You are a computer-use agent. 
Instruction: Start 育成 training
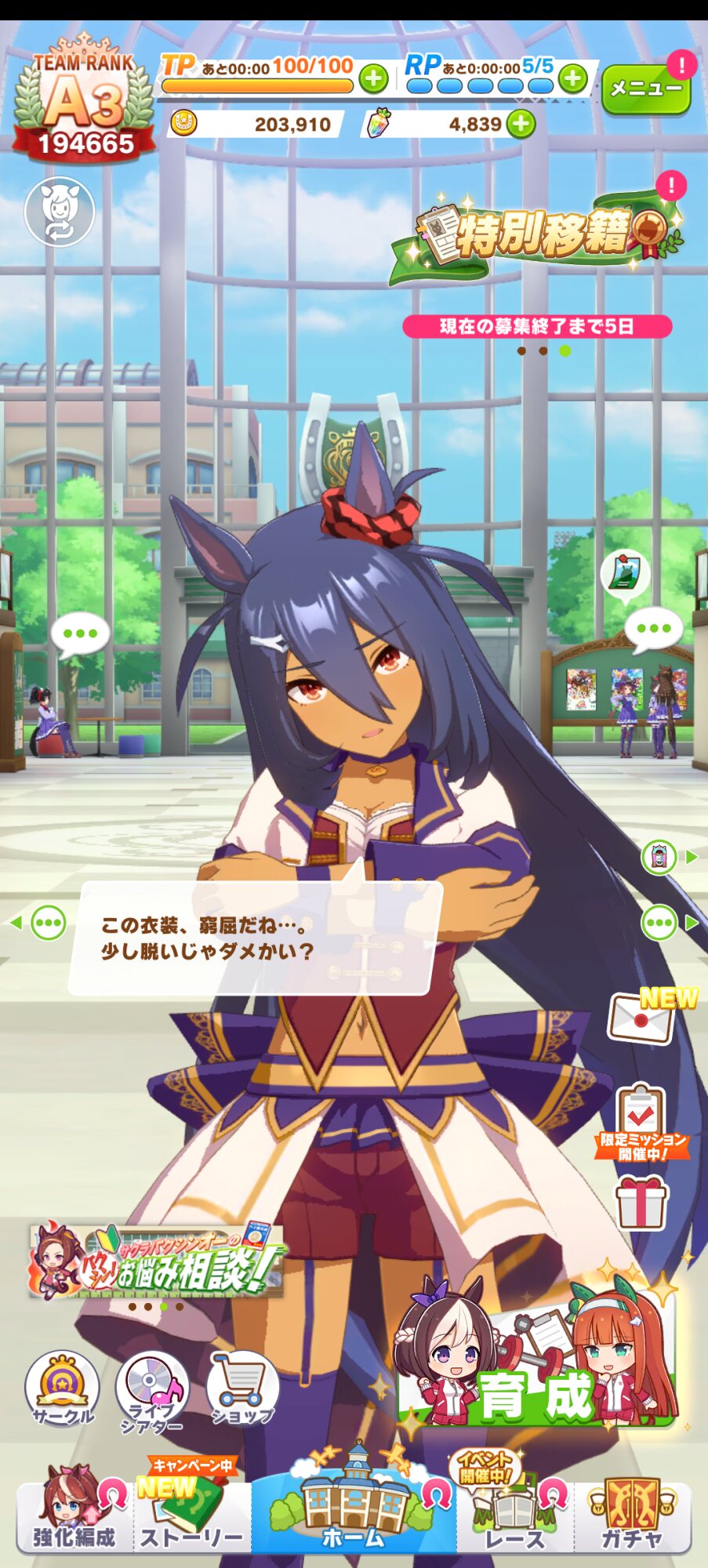coord(536,1358)
